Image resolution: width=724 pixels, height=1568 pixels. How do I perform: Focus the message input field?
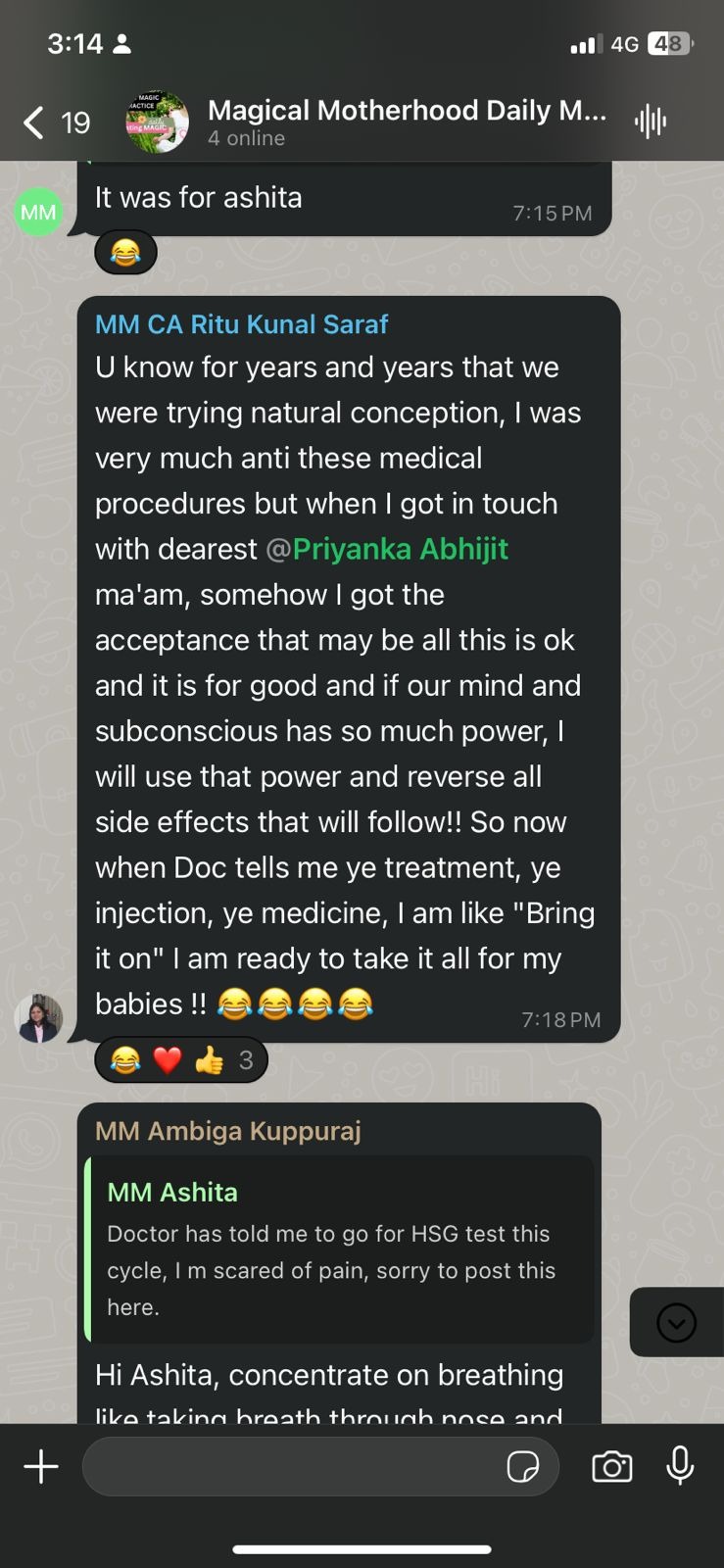[294, 1467]
